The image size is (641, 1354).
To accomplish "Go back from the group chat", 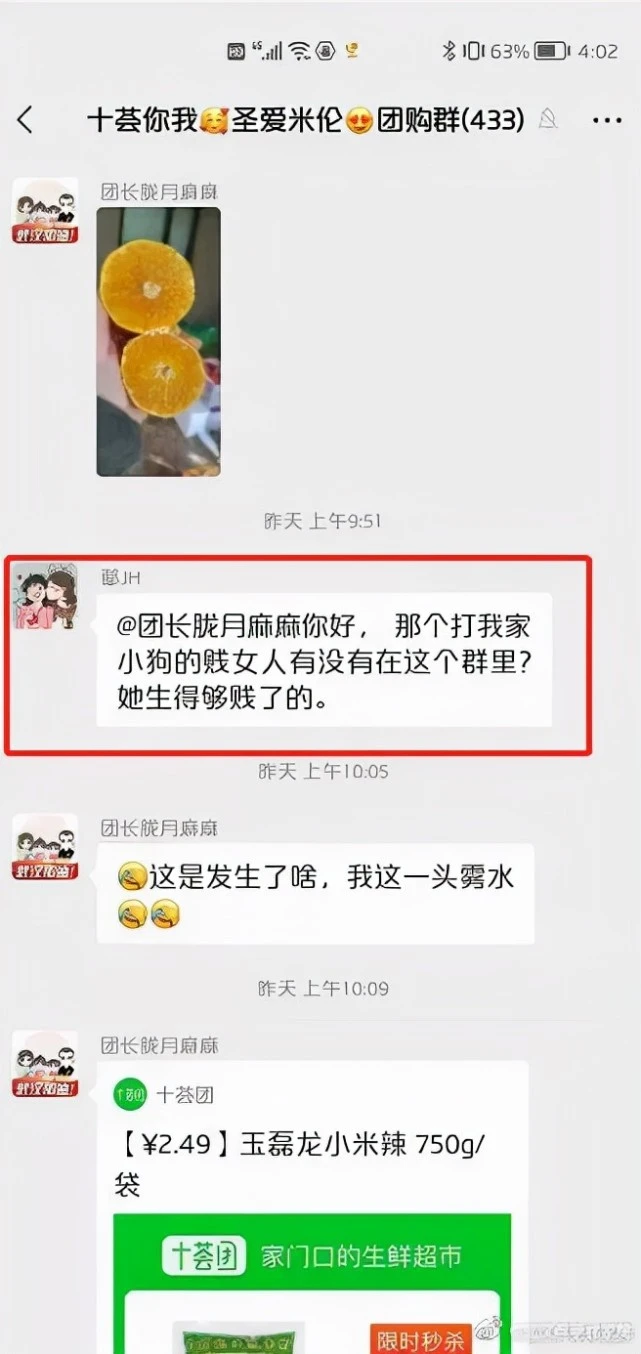I will click(26, 120).
